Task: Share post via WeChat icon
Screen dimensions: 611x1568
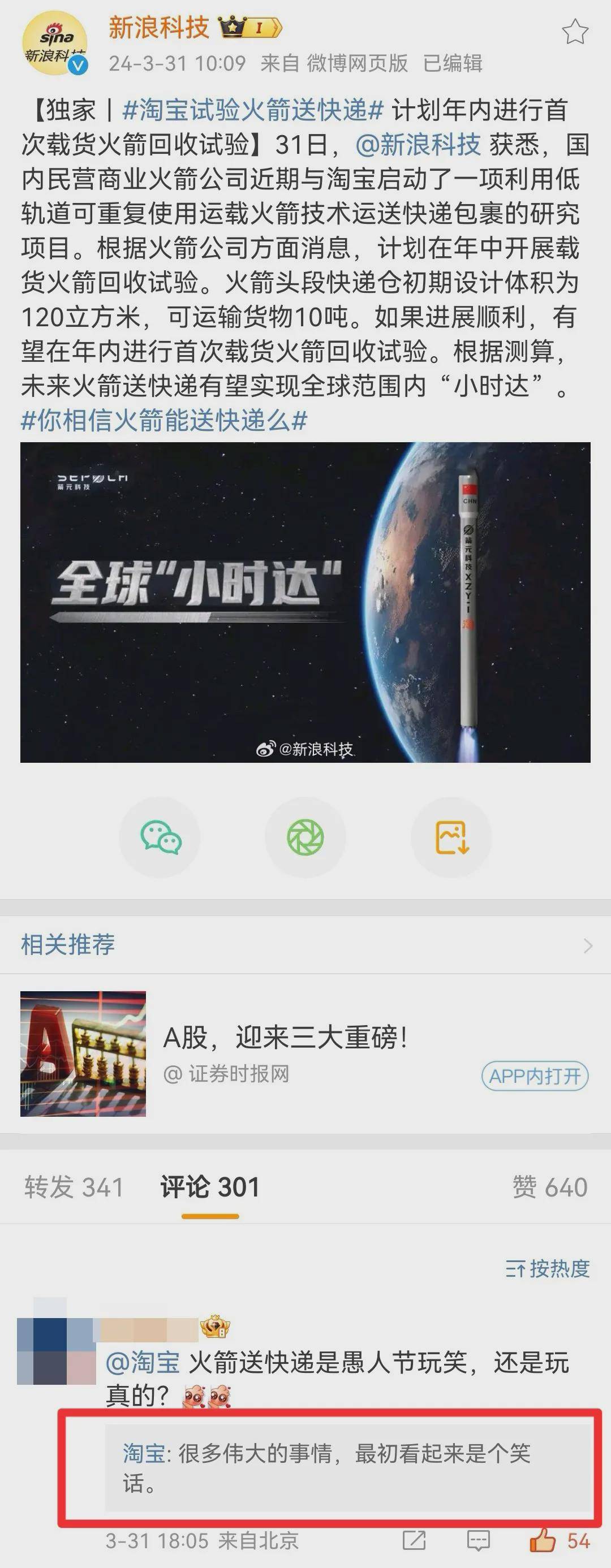Action: point(160,837)
